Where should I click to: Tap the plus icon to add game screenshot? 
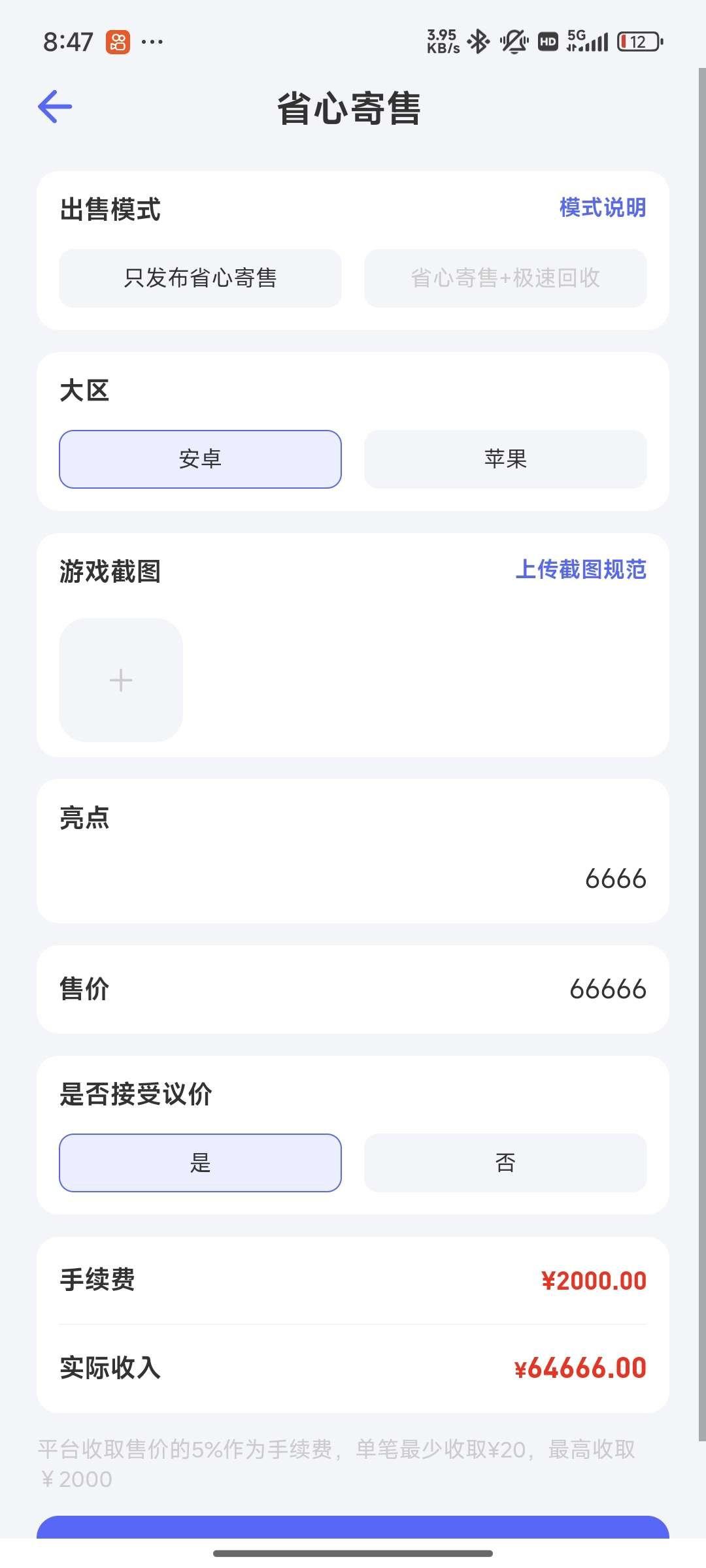pos(121,680)
